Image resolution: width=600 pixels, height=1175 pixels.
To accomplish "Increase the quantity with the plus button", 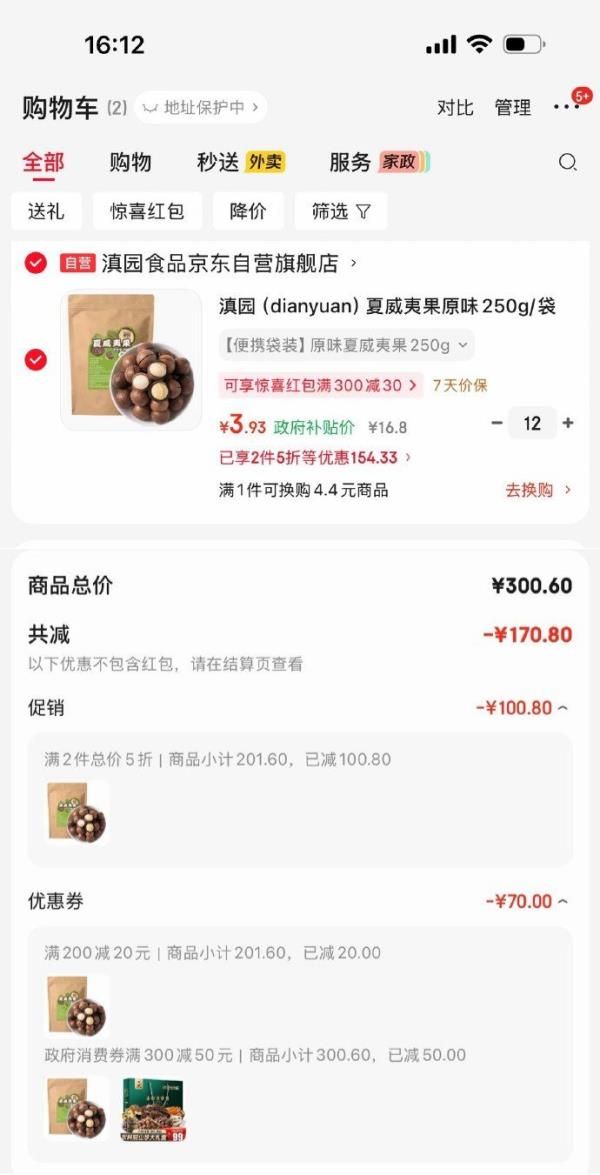I will point(568,423).
